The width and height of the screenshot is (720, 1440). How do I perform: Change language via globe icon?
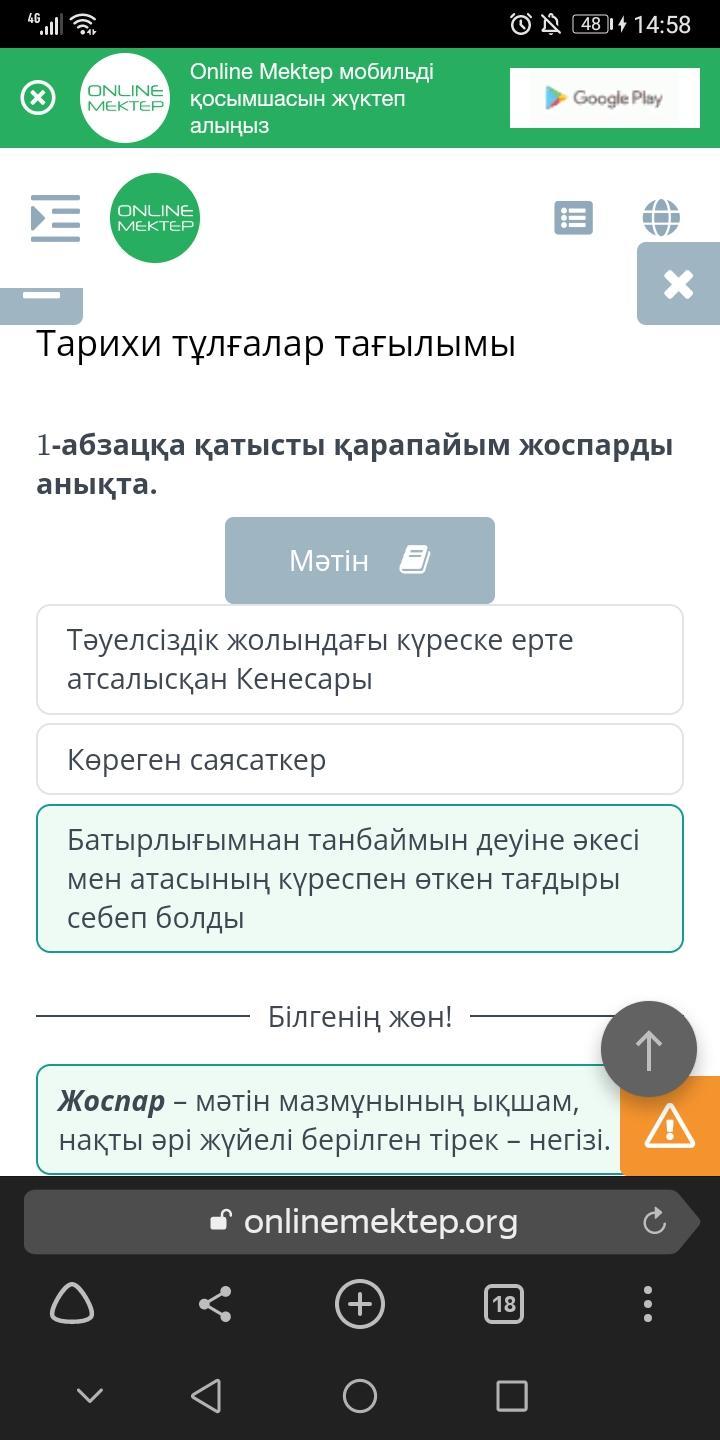[x=661, y=218]
